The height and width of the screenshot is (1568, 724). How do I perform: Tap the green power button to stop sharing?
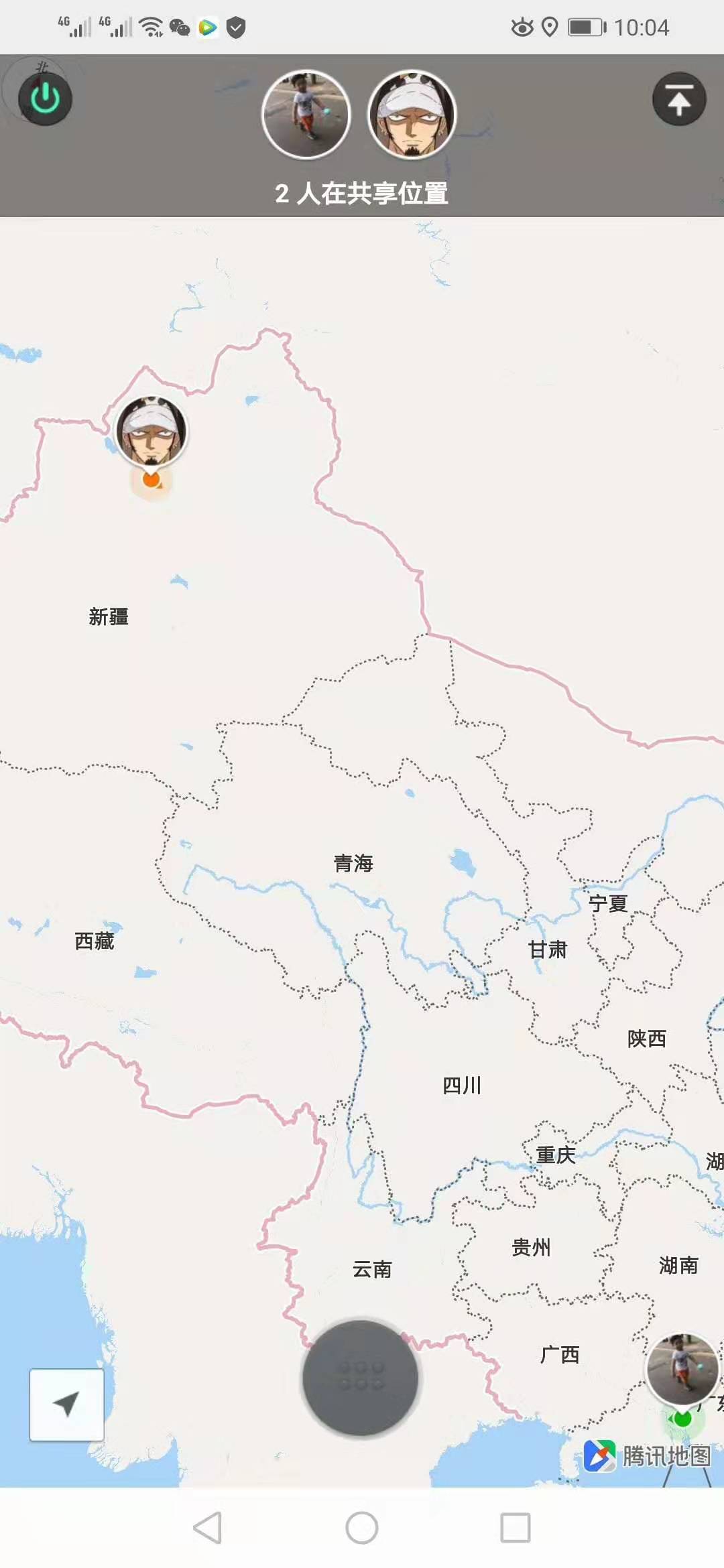coord(45,100)
